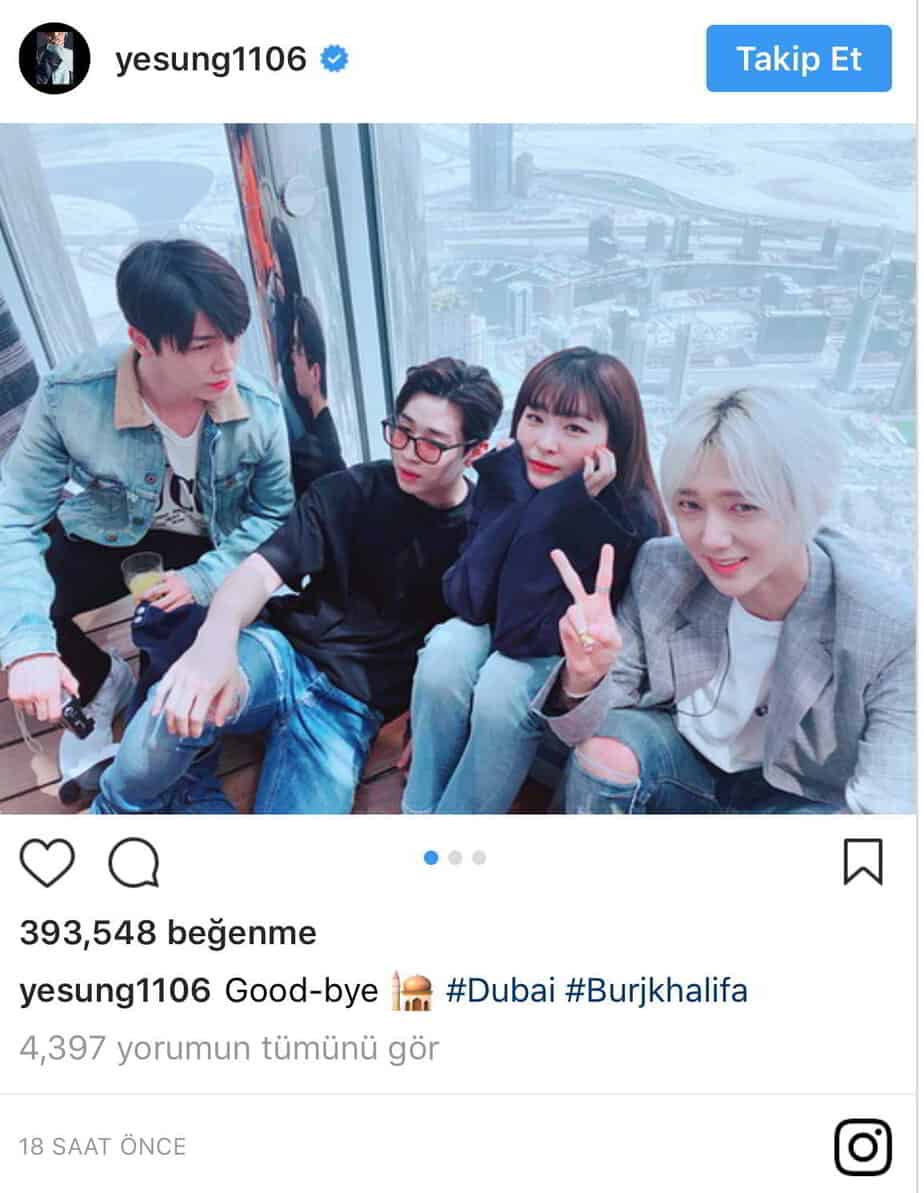The height and width of the screenshot is (1193, 924).
Task: Save the post with the bookmark icon
Action: click(x=862, y=862)
